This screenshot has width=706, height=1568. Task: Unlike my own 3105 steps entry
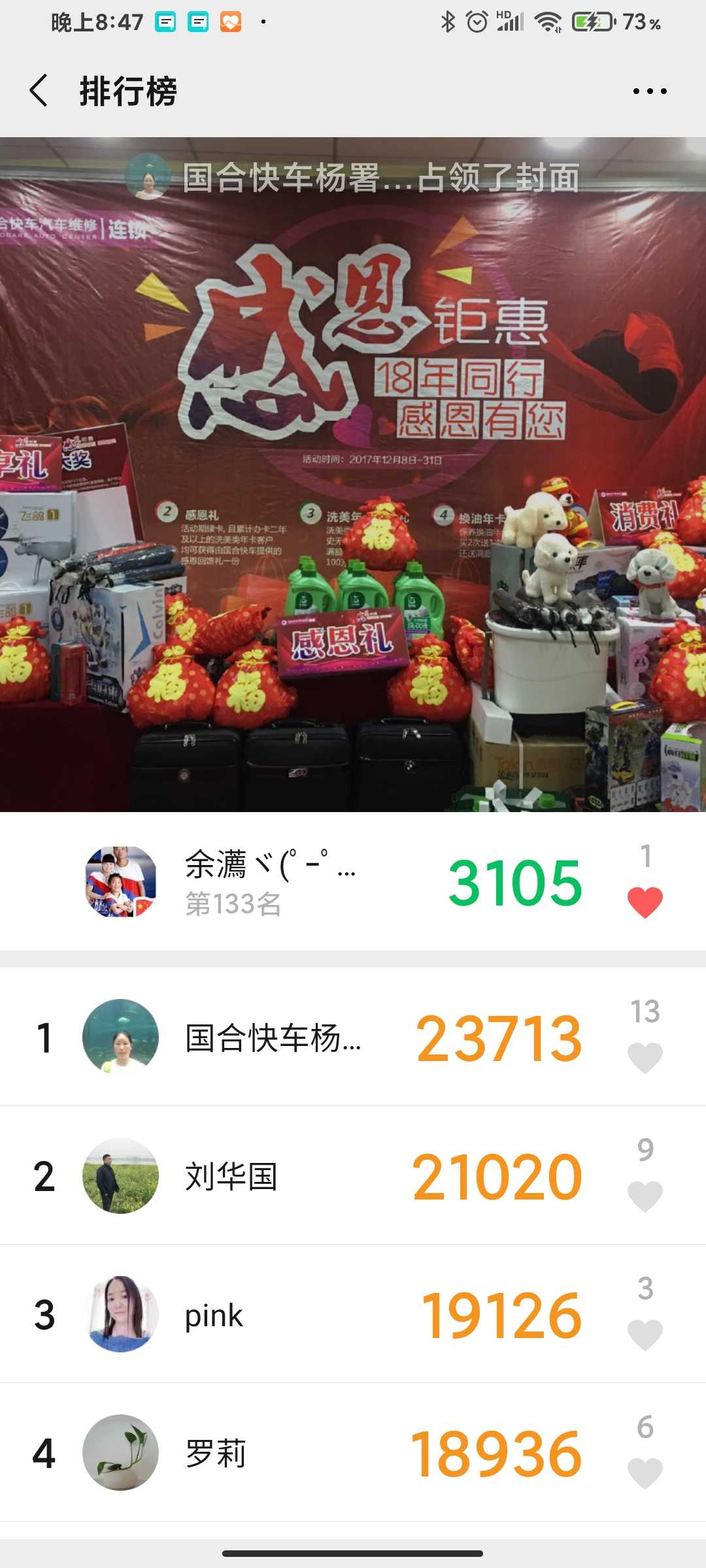(645, 902)
